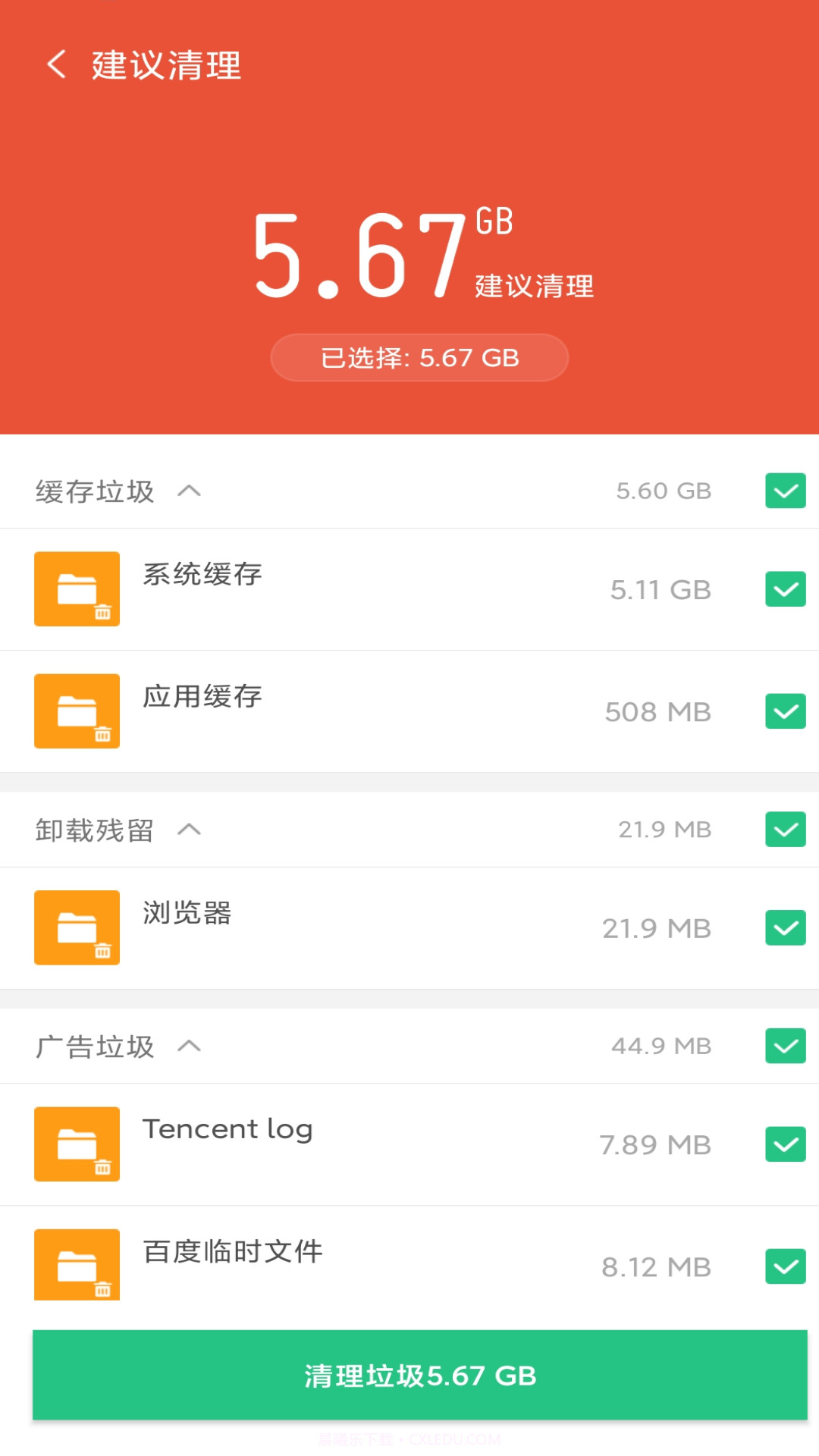
Task: Click the 百度临时文件 folder icon
Action: pyautogui.click(x=76, y=1265)
